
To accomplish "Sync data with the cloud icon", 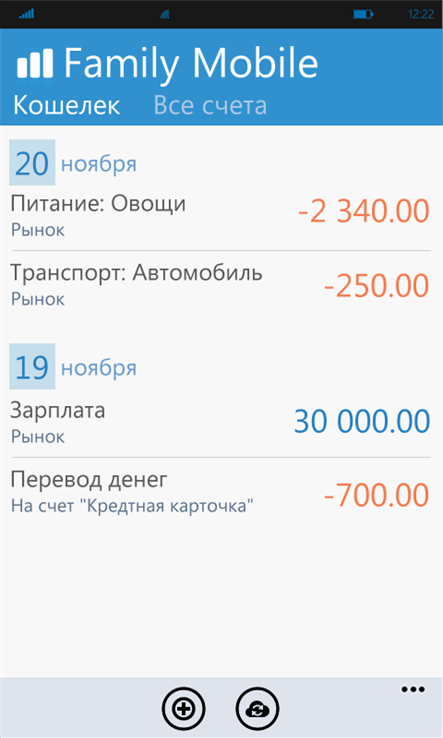I will tap(257, 708).
